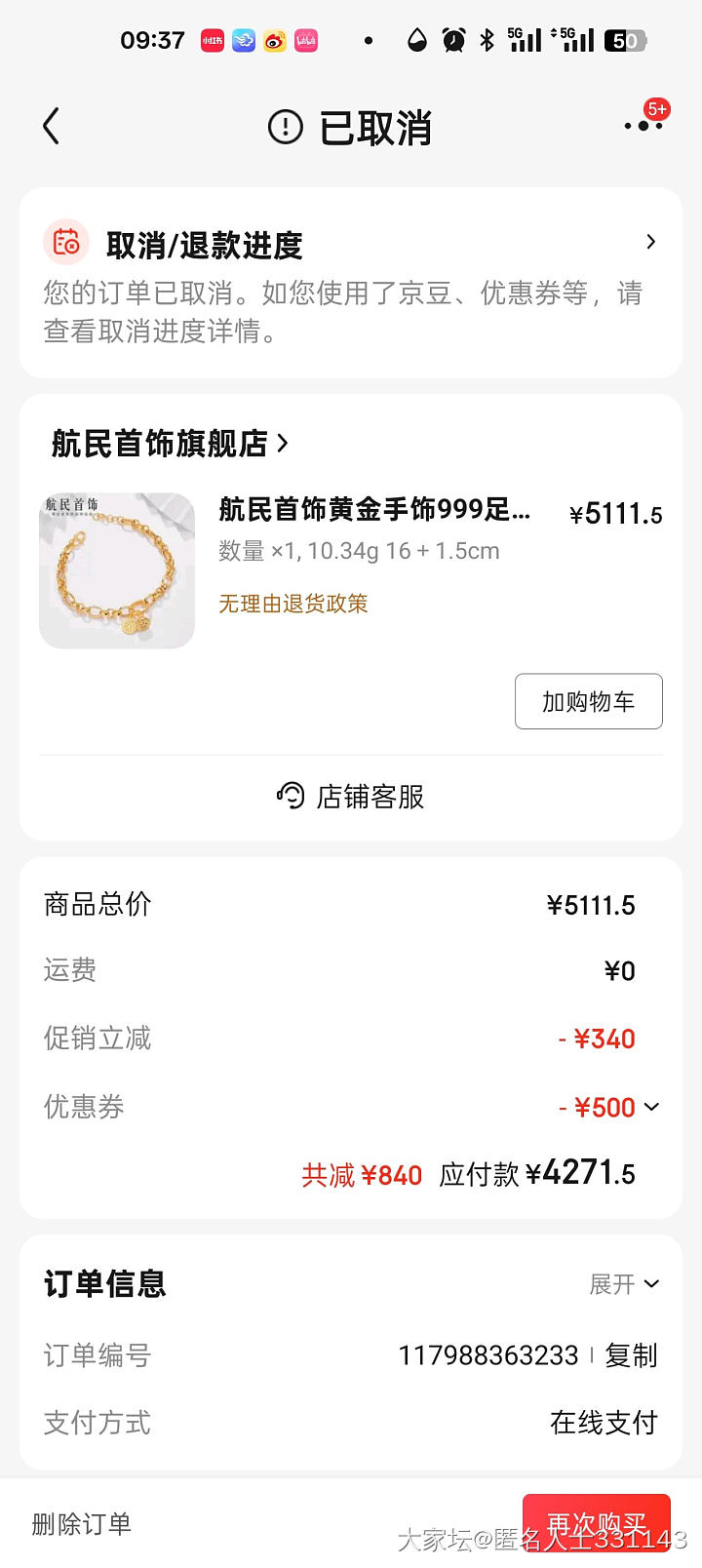Contact 店铺客服 customer service
The height and width of the screenshot is (1568, 702).
pyautogui.click(x=351, y=797)
